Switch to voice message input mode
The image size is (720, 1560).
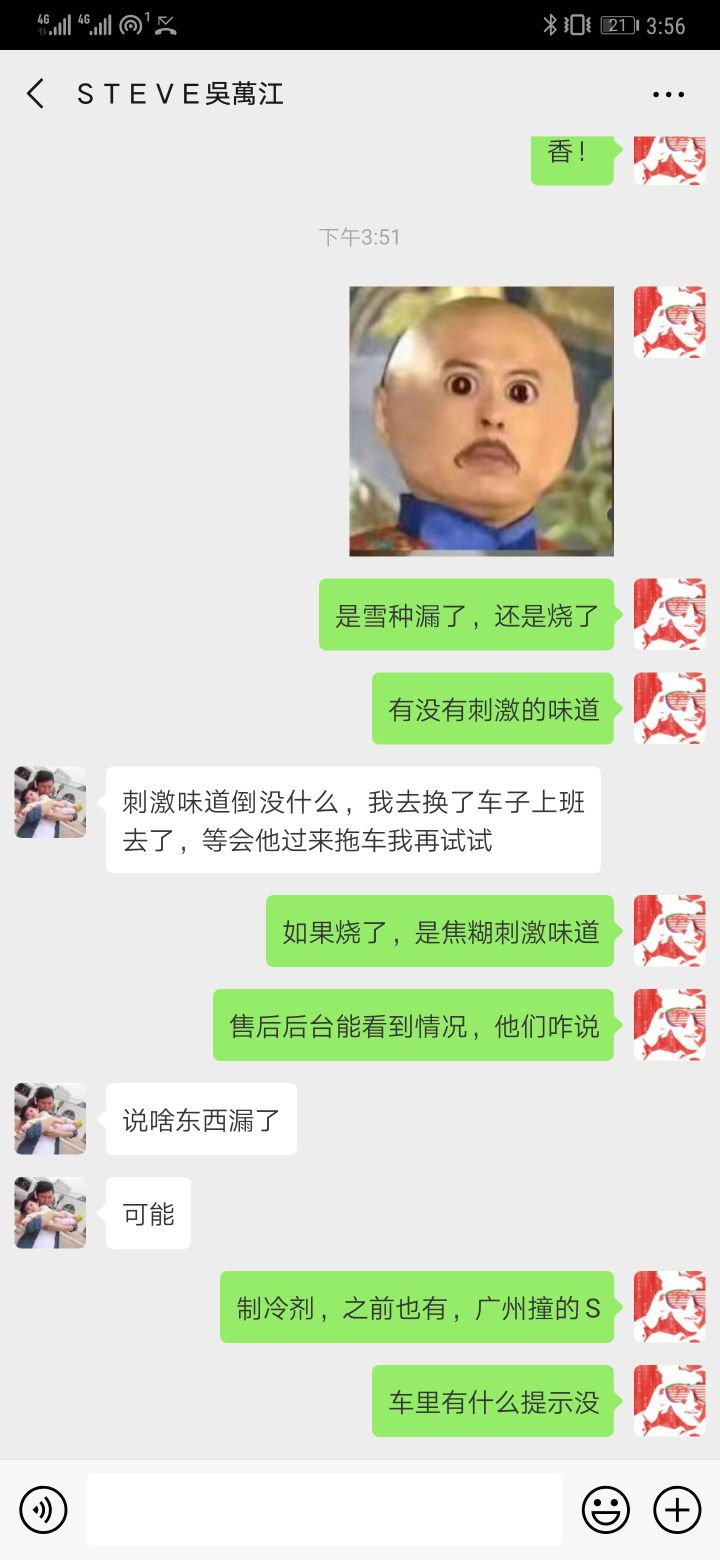pyautogui.click(x=42, y=1509)
